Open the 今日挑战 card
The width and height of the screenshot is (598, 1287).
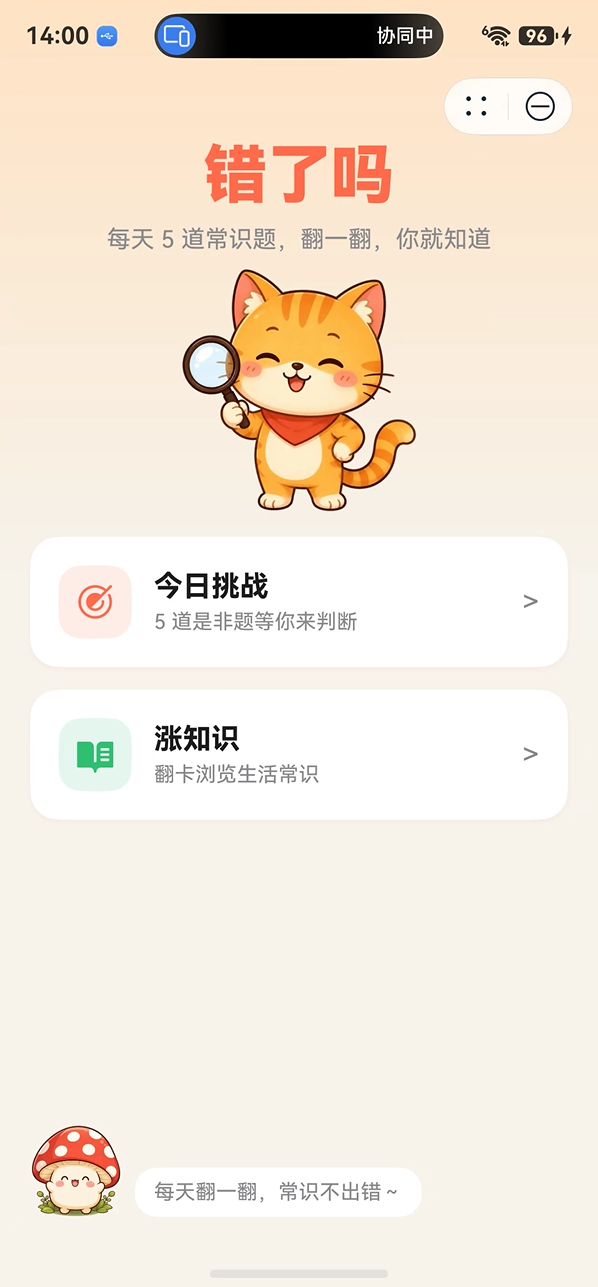pyautogui.click(x=299, y=601)
